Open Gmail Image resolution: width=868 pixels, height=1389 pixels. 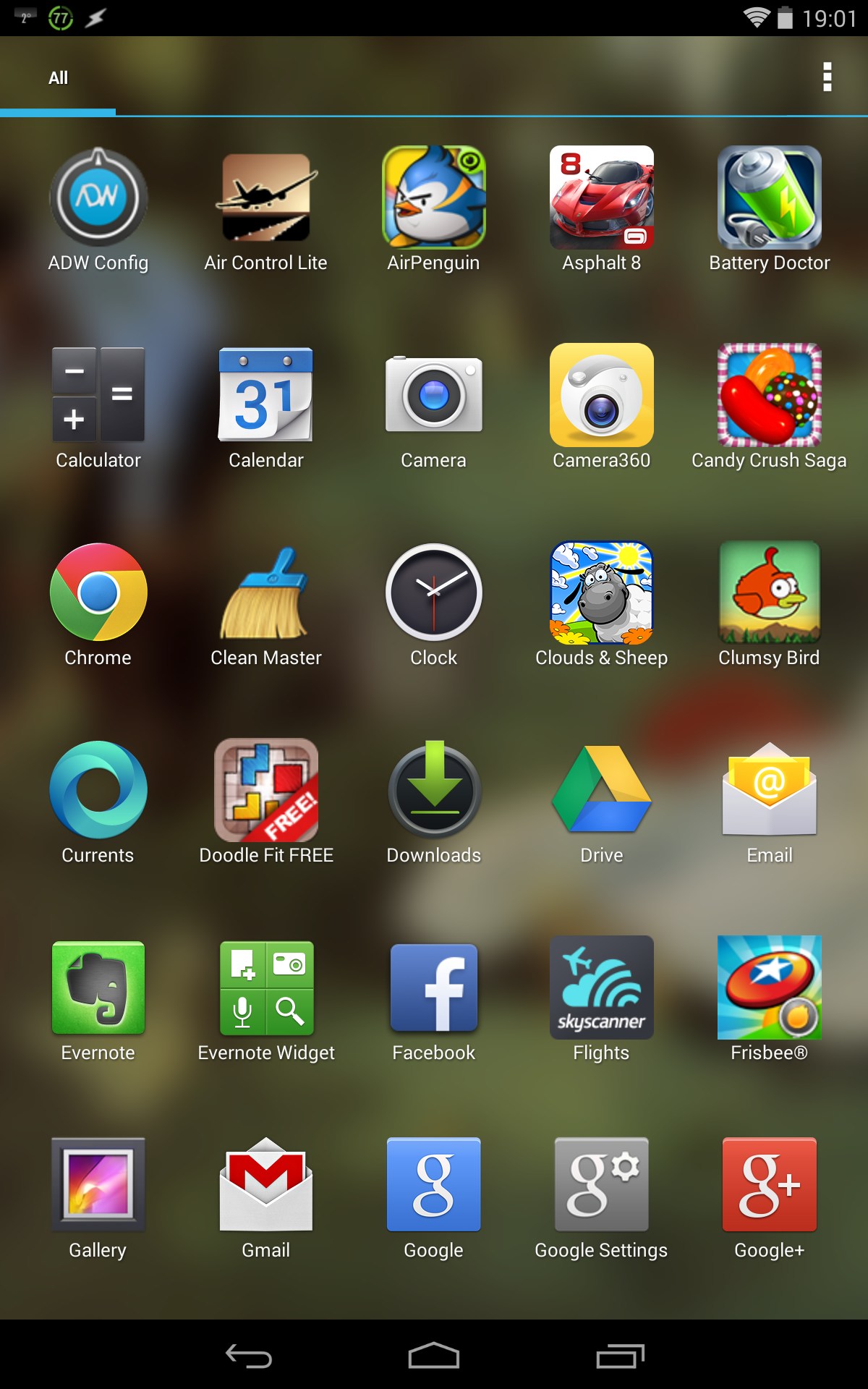[265, 1185]
